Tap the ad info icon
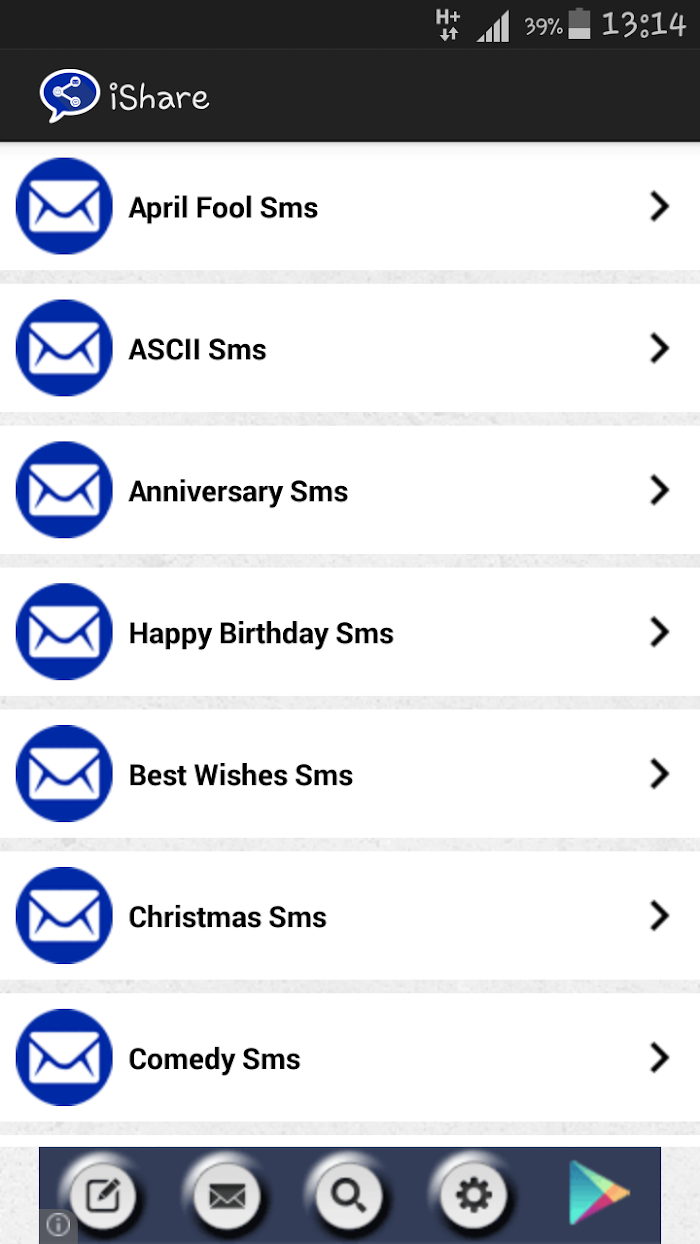Viewport: 700px width, 1244px height. [58, 1225]
